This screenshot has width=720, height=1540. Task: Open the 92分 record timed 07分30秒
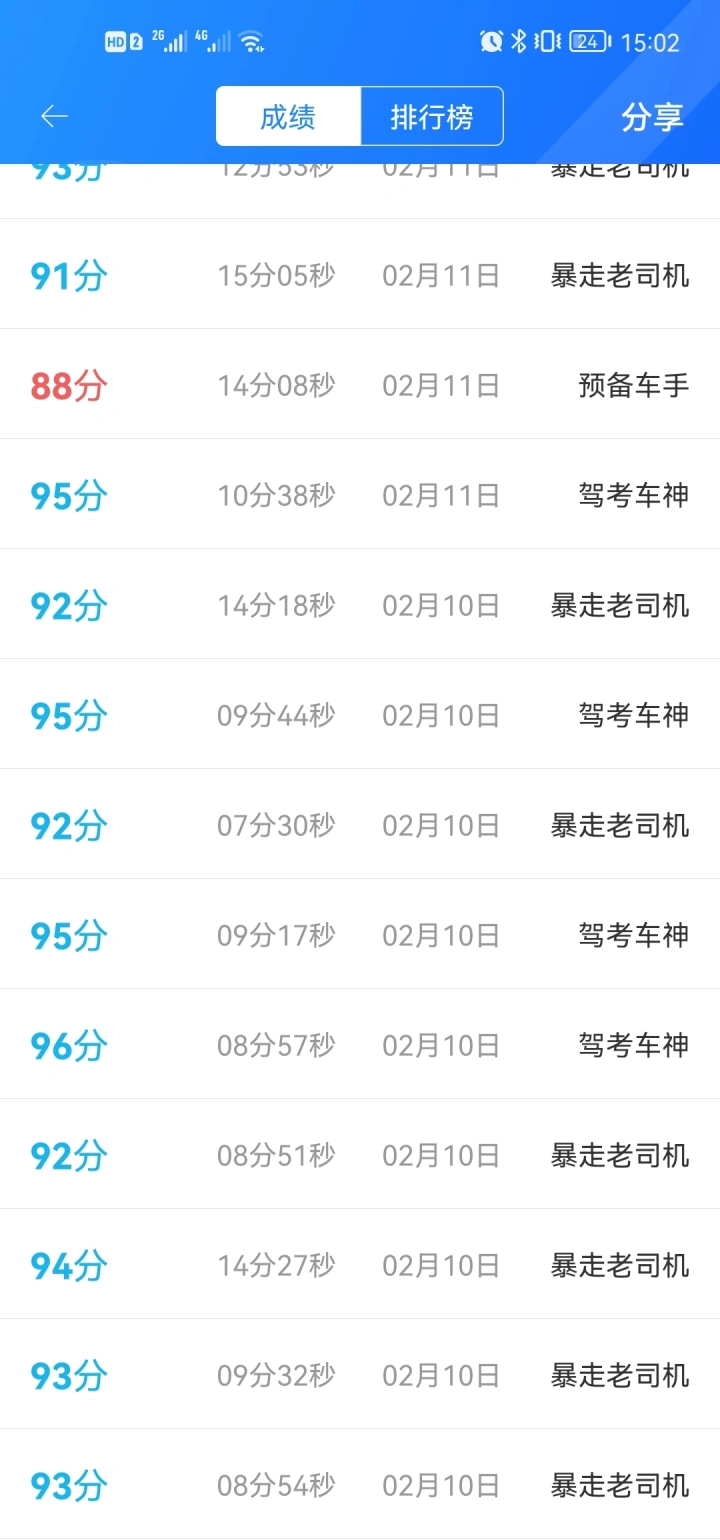click(360, 824)
